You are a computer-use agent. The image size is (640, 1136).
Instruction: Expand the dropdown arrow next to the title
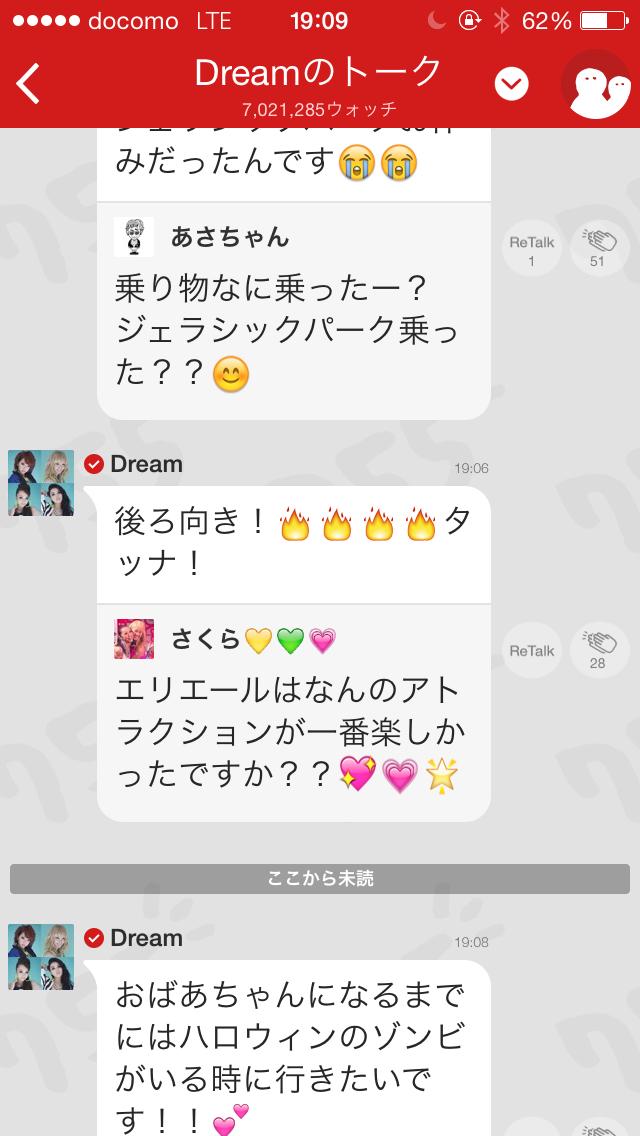tap(512, 85)
